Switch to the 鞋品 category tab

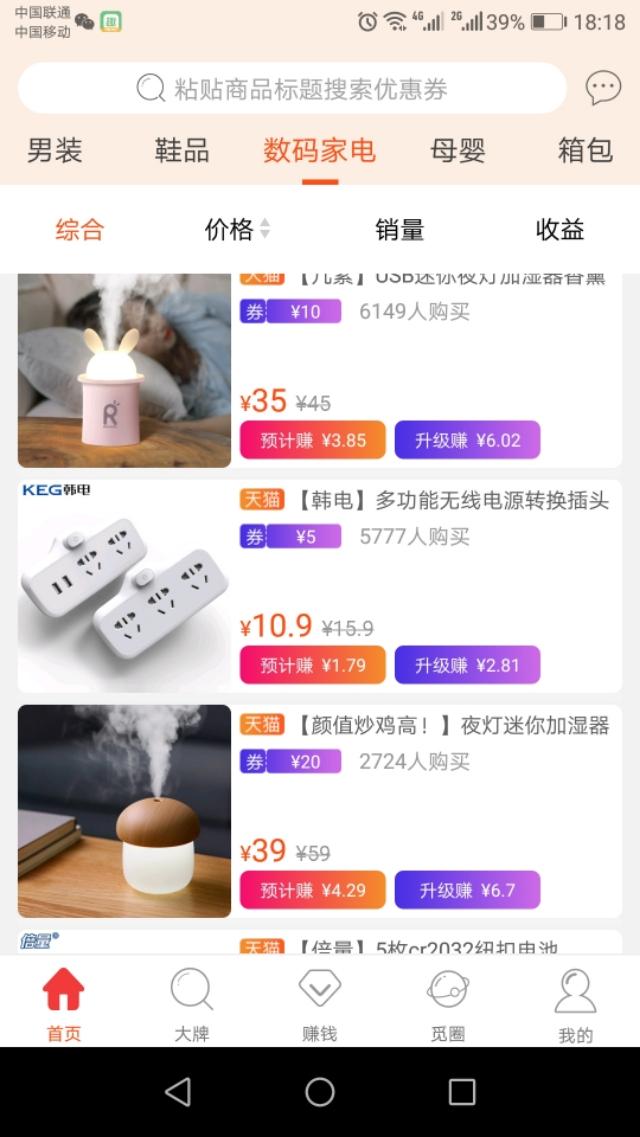pos(182,151)
